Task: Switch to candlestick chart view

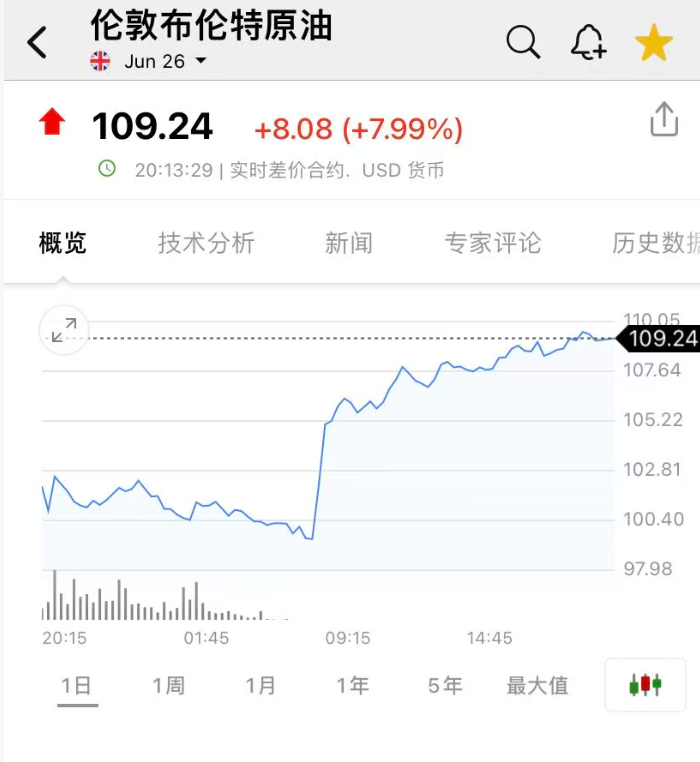Action: 645,685
